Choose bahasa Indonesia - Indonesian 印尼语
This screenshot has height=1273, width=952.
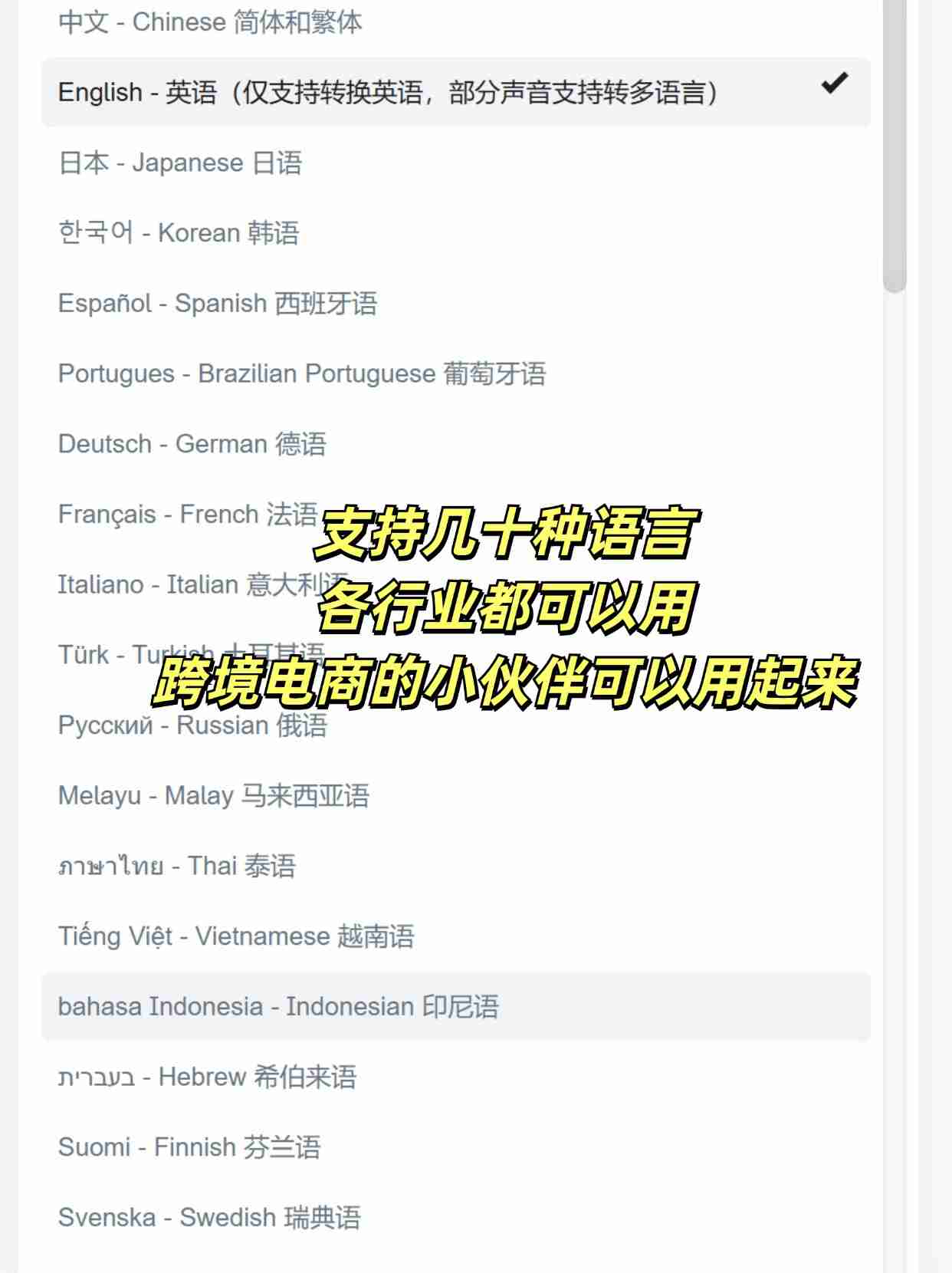click(x=278, y=1006)
